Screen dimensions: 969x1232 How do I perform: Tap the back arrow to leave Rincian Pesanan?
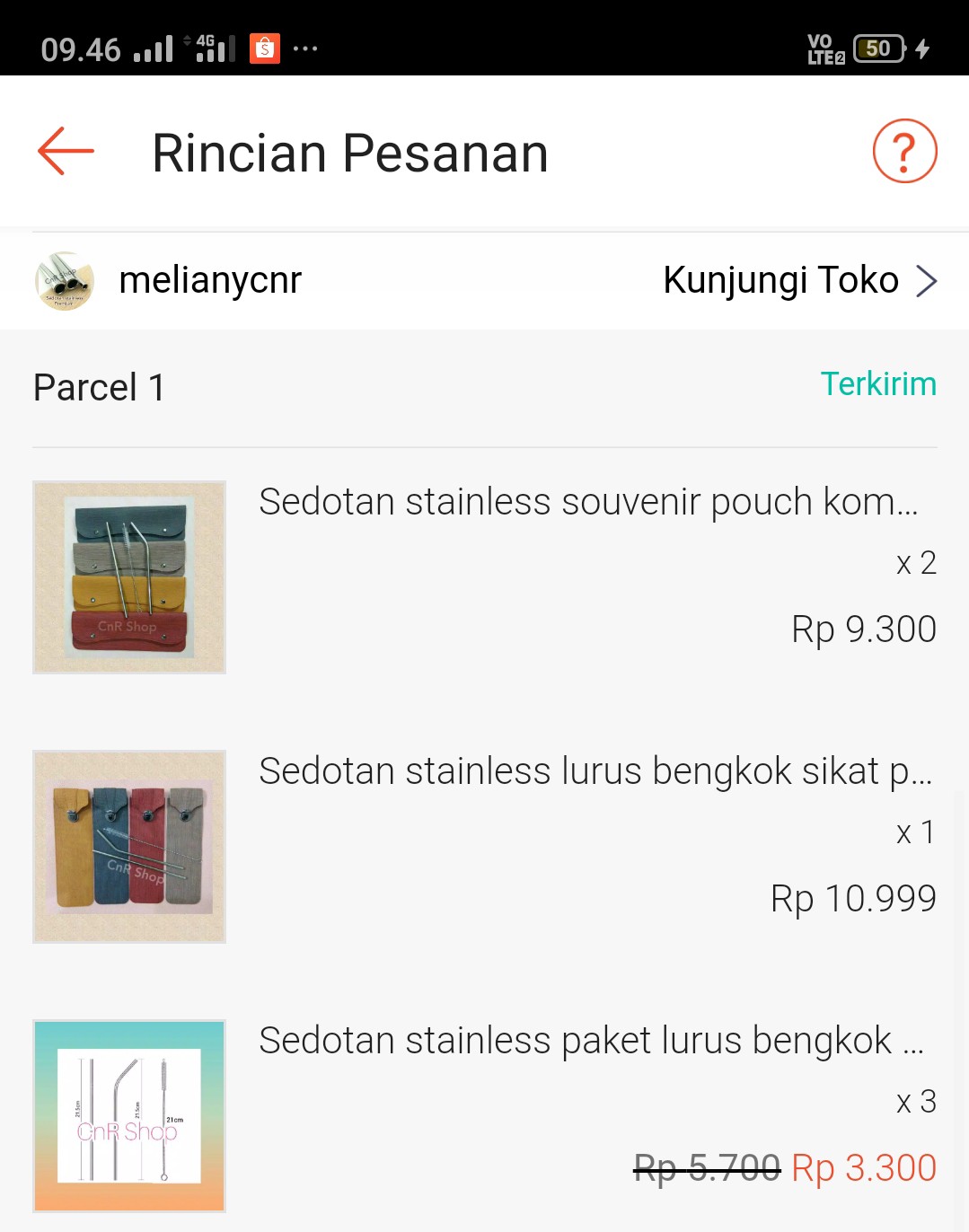pos(63,152)
